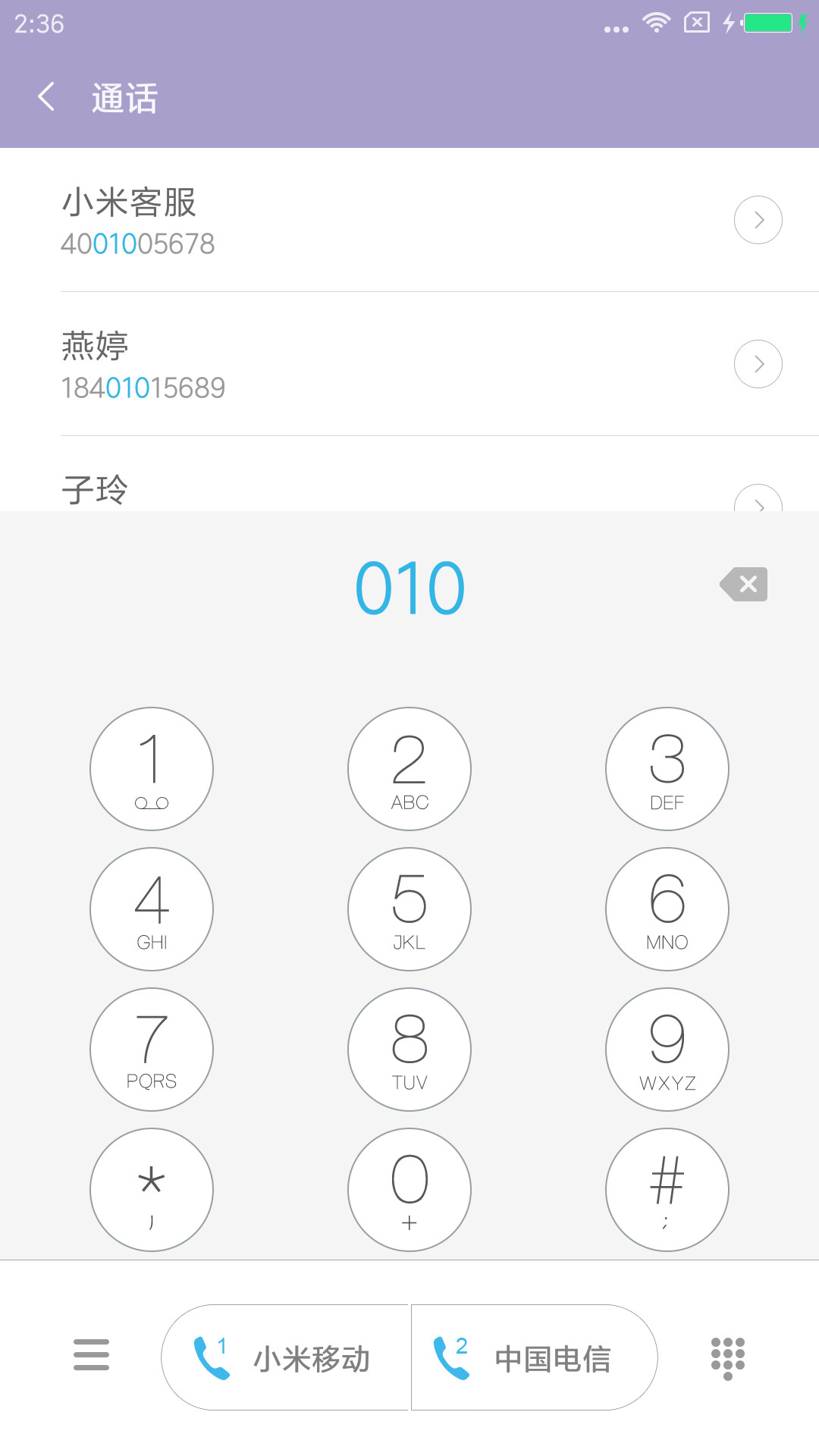Enter digit 8 TUV
Image resolution: width=819 pixels, height=1456 pixels.
409,1050
